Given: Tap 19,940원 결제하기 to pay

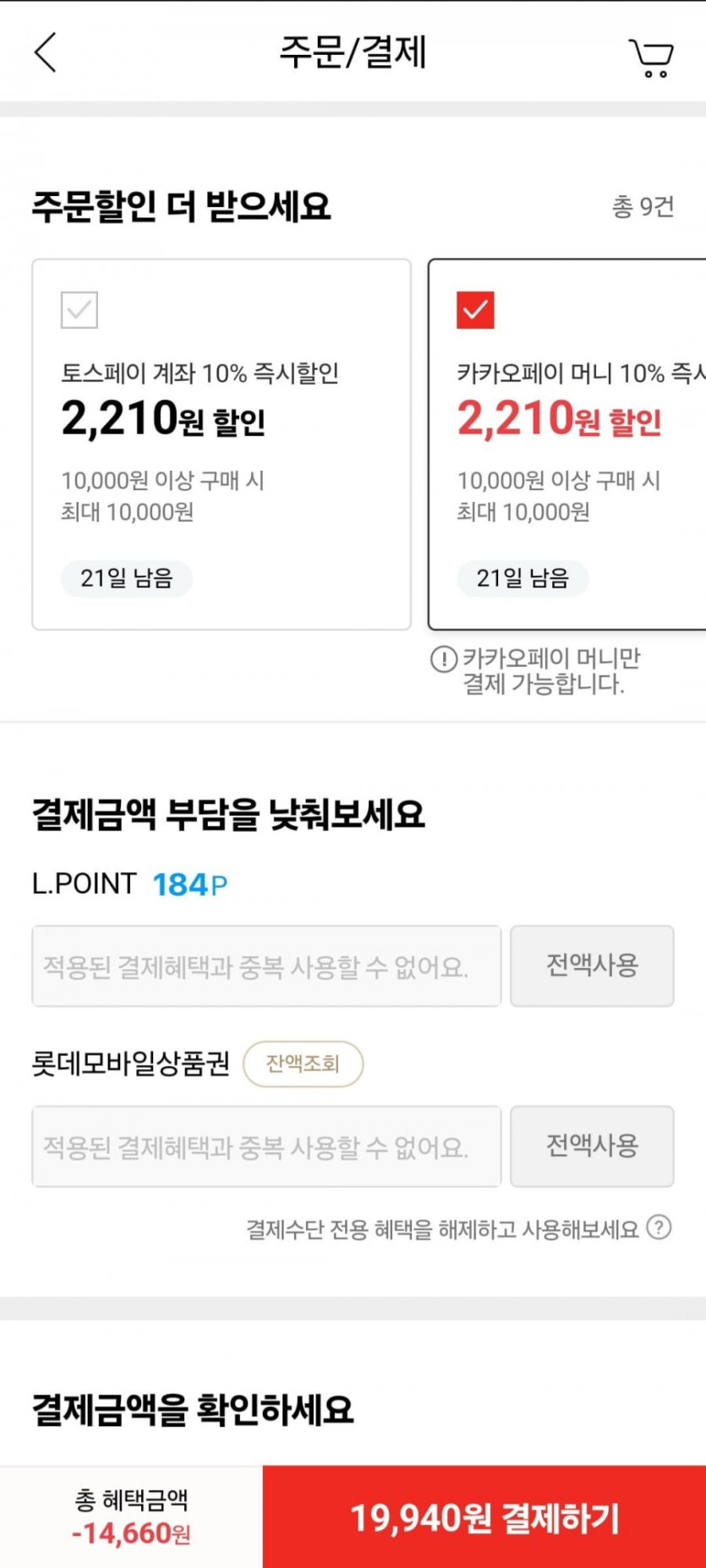Looking at the screenshot, I should (484, 1517).
